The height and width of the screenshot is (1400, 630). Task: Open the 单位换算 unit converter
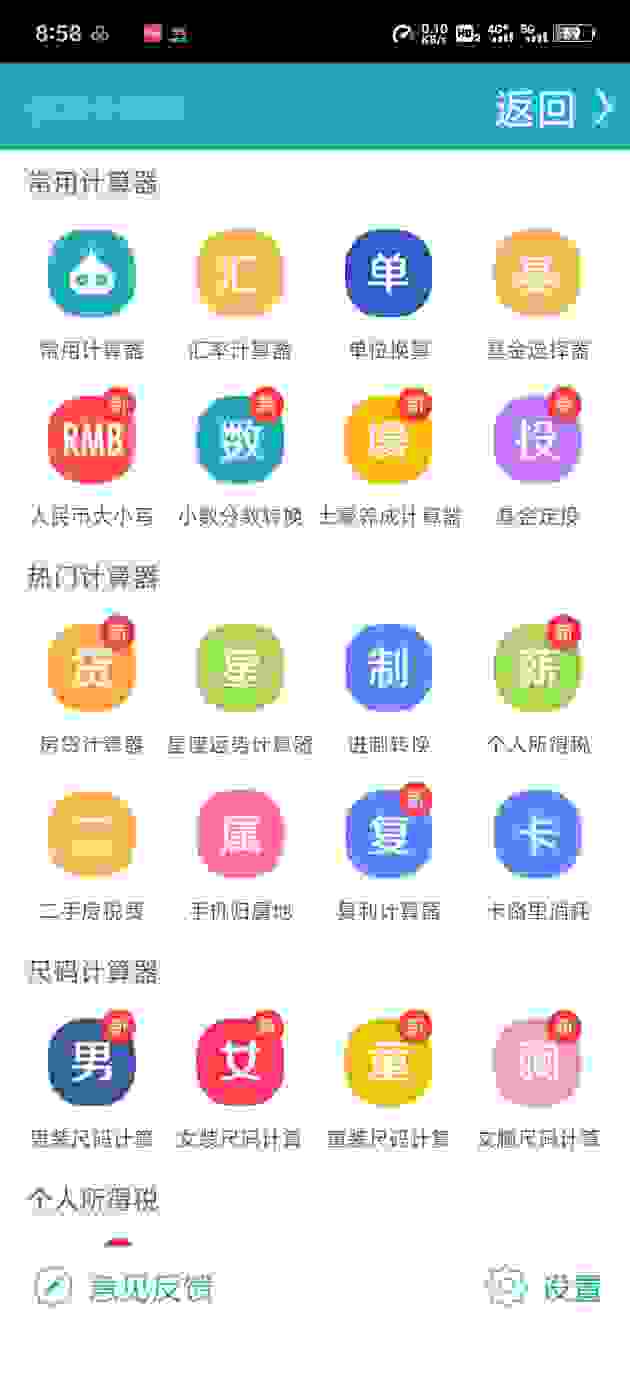click(x=388, y=274)
